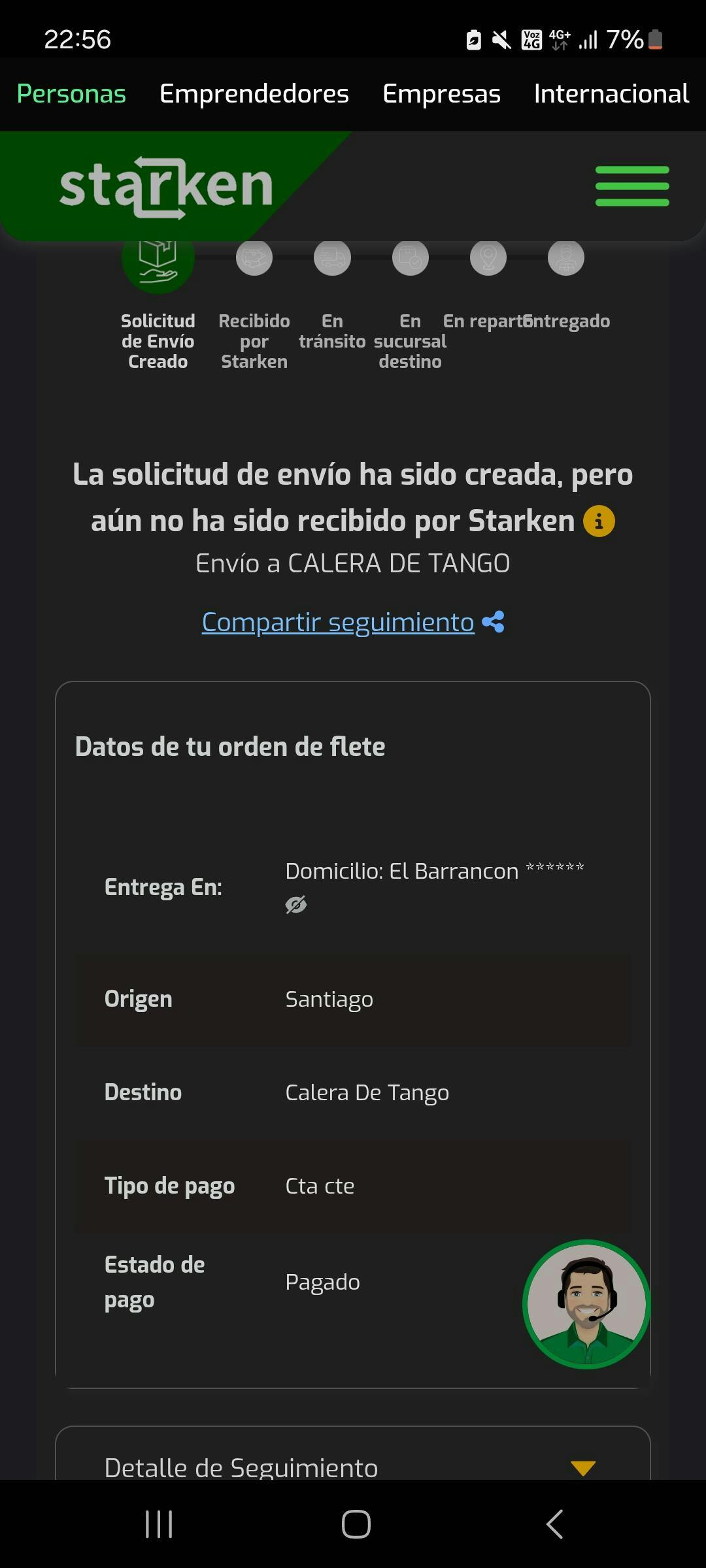
Task: Switch to the Empresas section
Action: 441,93
